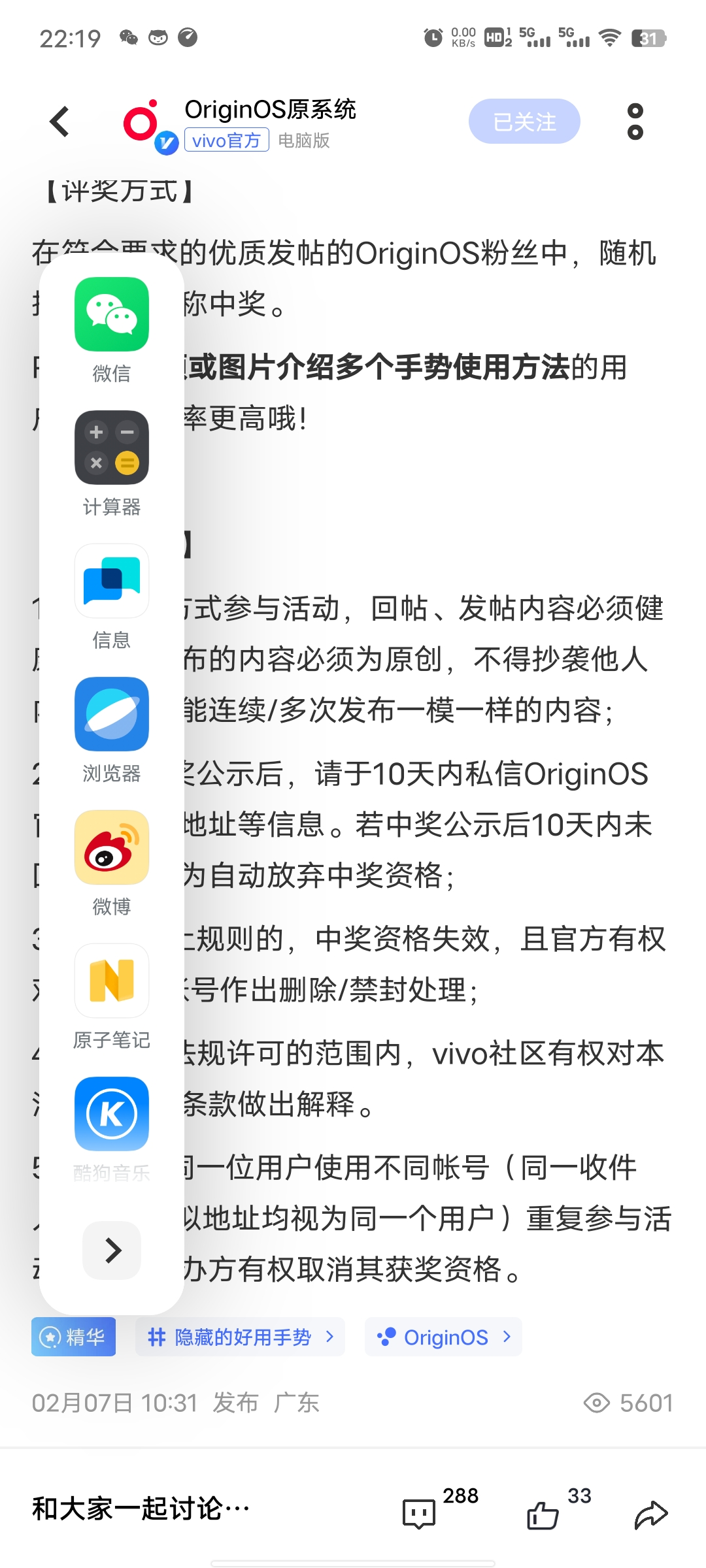The height and width of the screenshot is (1568, 706).
Task: Tap the 已关注 follow button
Action: [524, 122]
